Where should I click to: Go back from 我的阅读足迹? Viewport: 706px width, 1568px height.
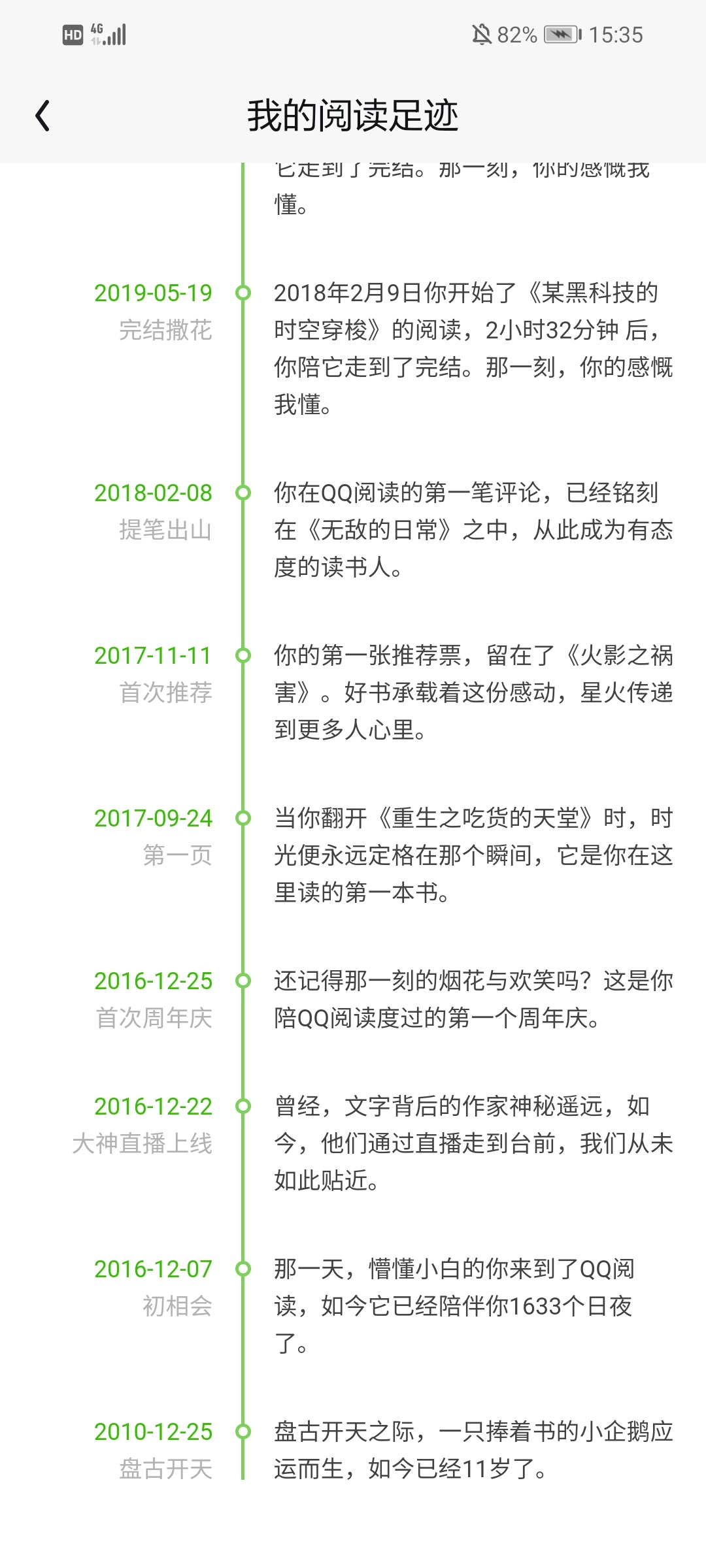[42, 116]
